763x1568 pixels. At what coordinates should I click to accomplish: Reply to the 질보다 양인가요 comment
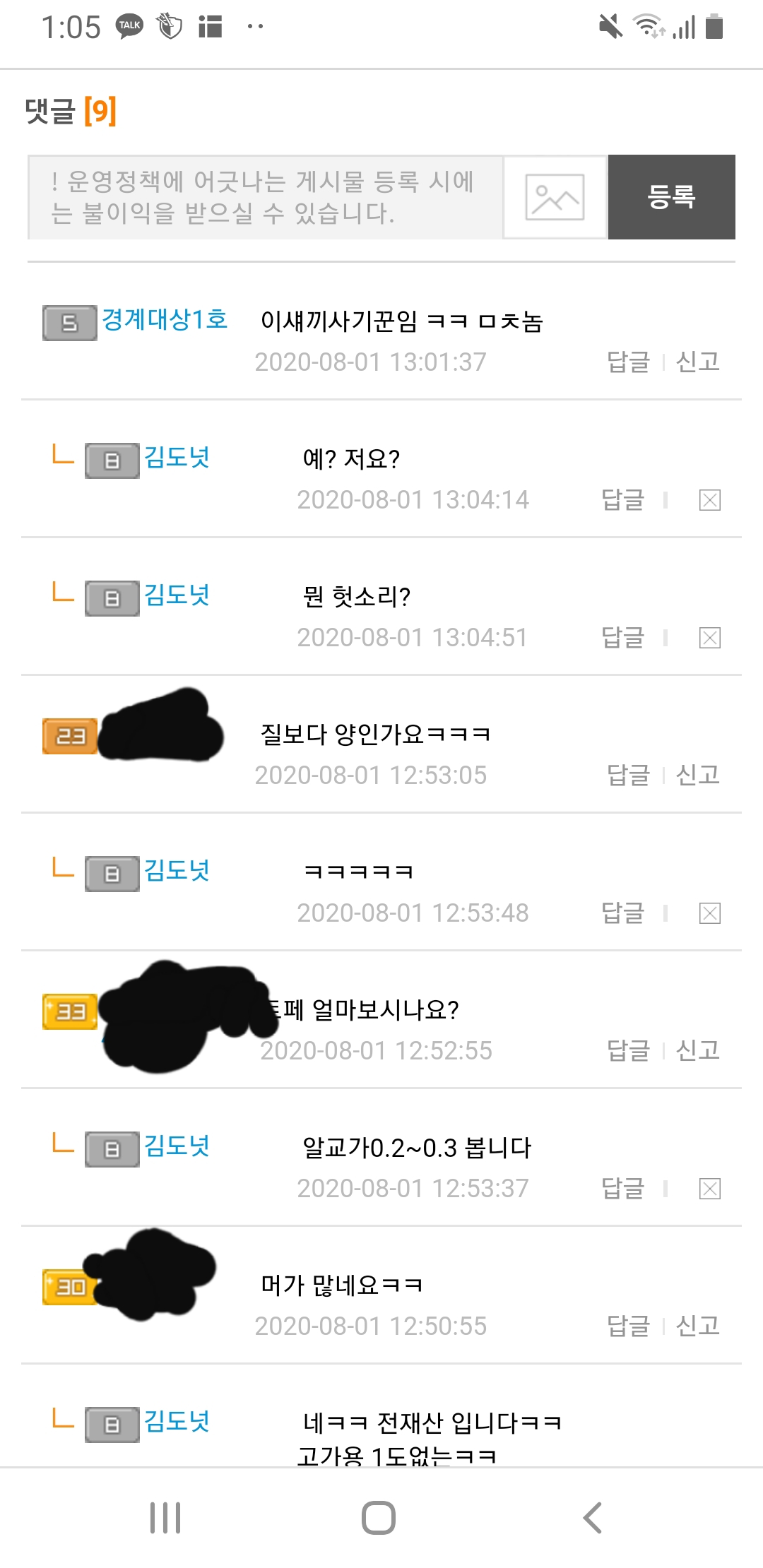[628, 776]
